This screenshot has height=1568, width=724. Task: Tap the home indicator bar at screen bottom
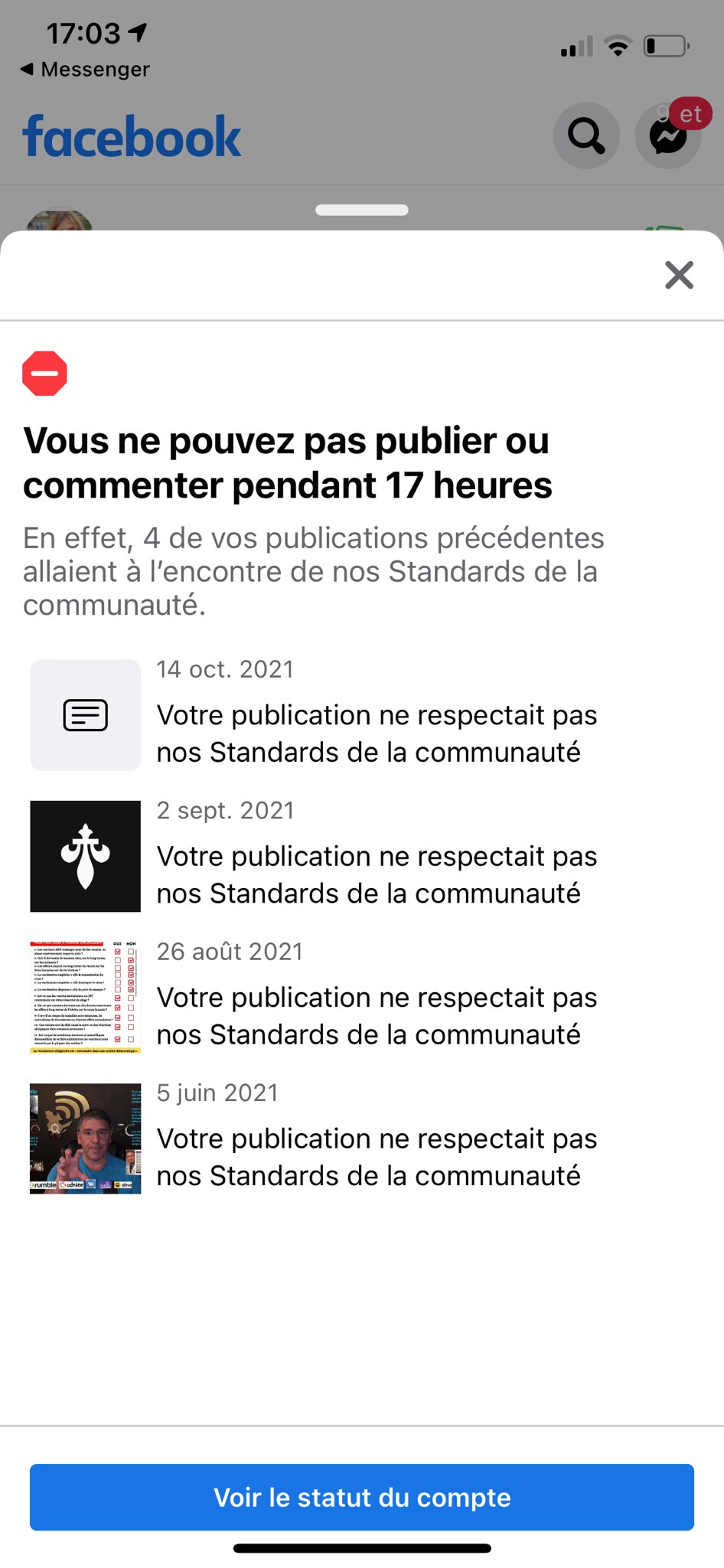pyautogui.click(x=362, y=1547)
